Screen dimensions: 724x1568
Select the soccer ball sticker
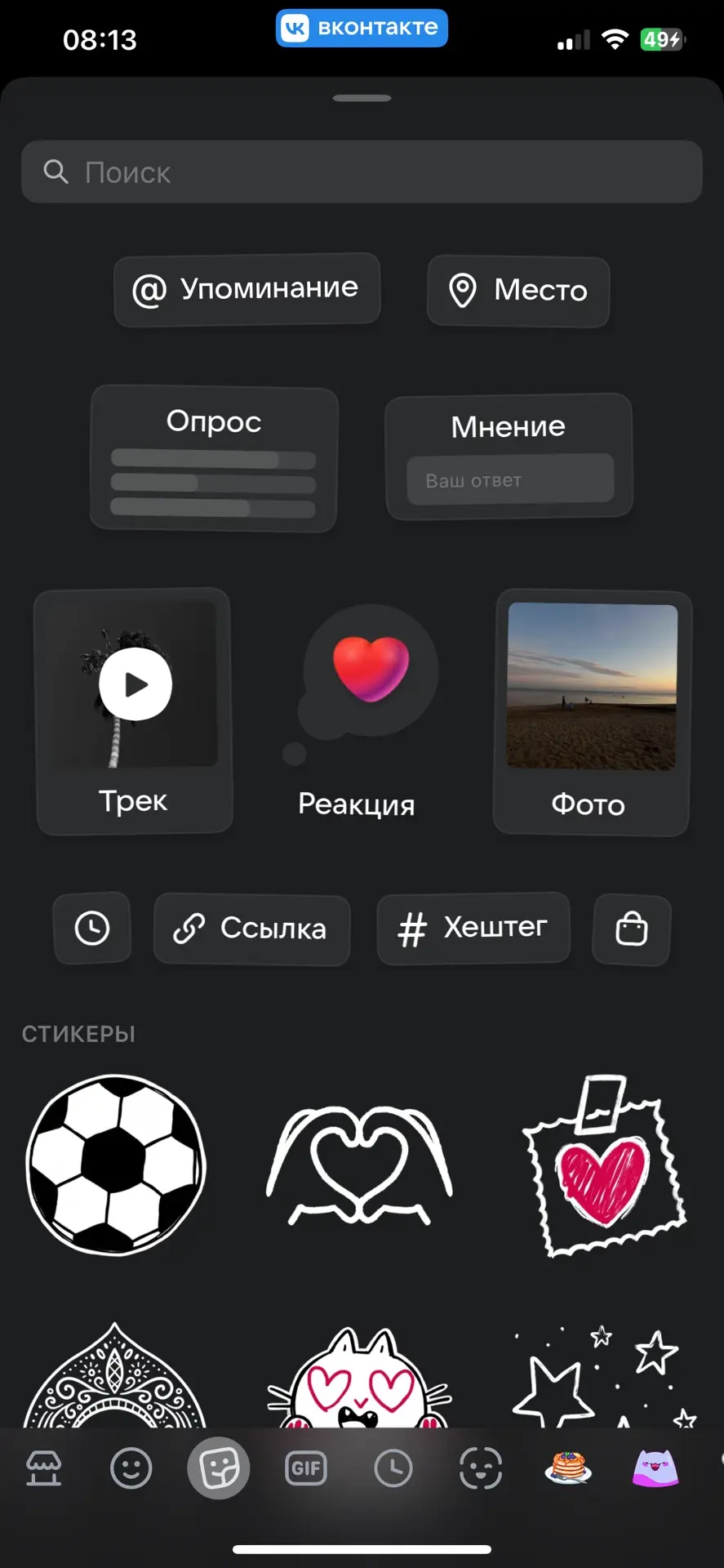(116, 1165)
